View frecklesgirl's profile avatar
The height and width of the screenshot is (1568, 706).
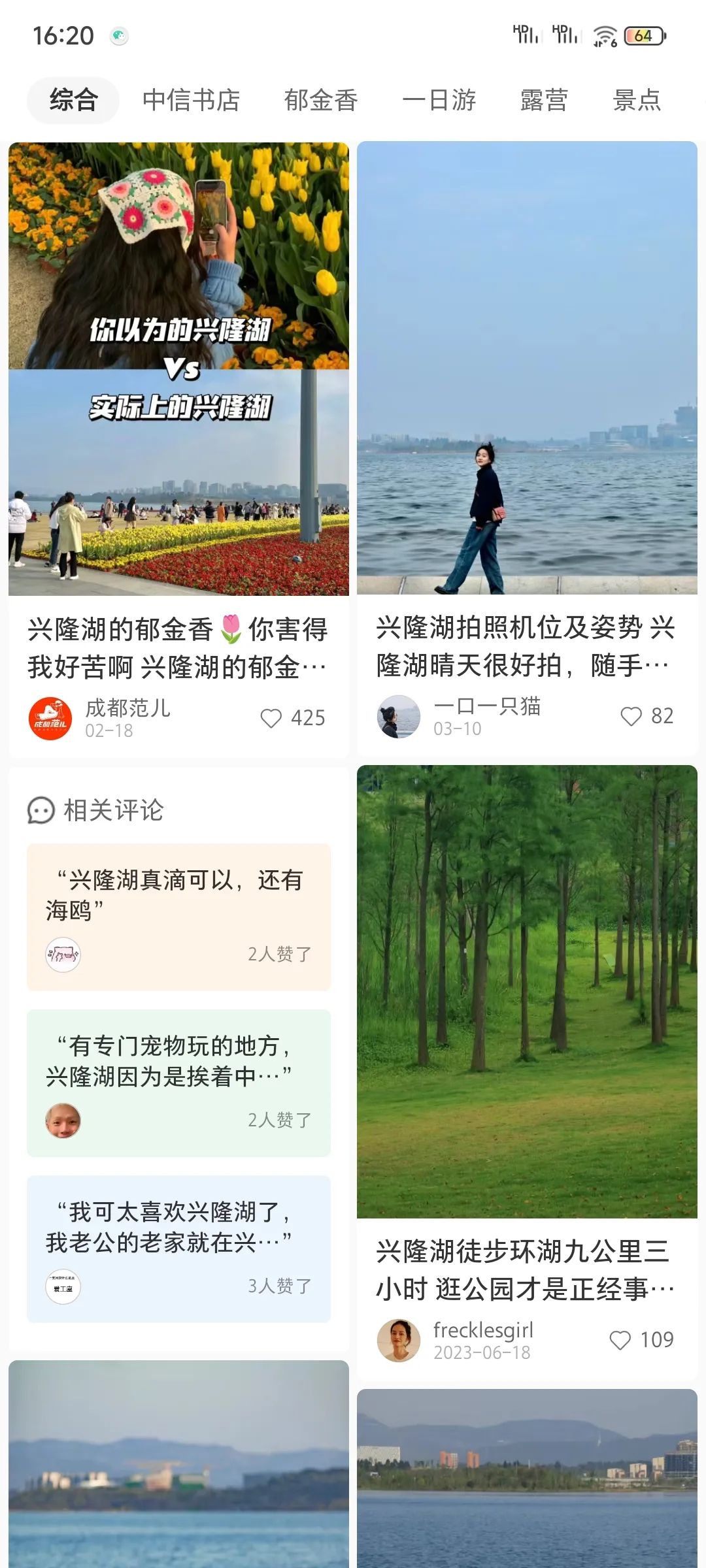398,1340
